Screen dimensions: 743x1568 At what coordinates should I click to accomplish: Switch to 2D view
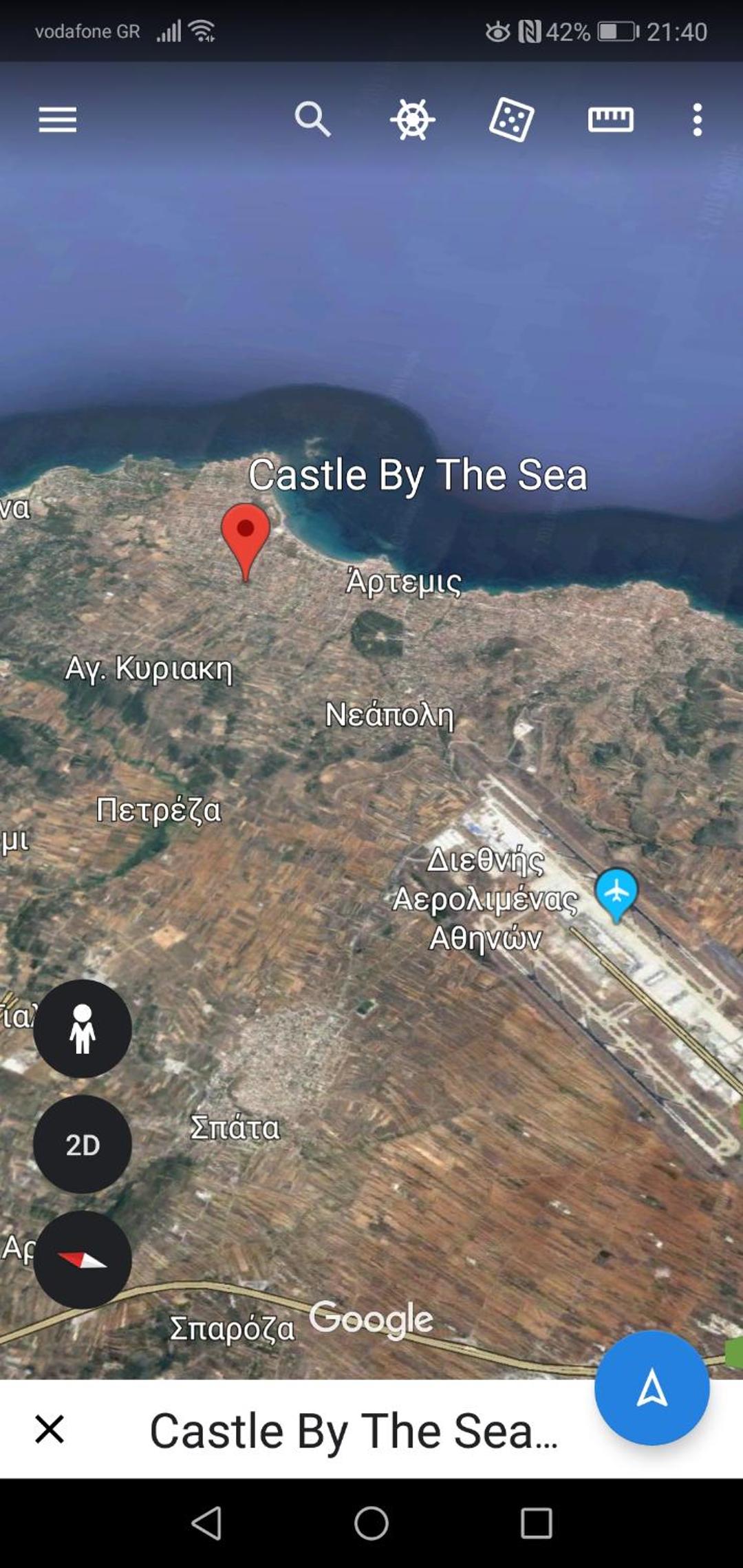(x=83, y=1145)
